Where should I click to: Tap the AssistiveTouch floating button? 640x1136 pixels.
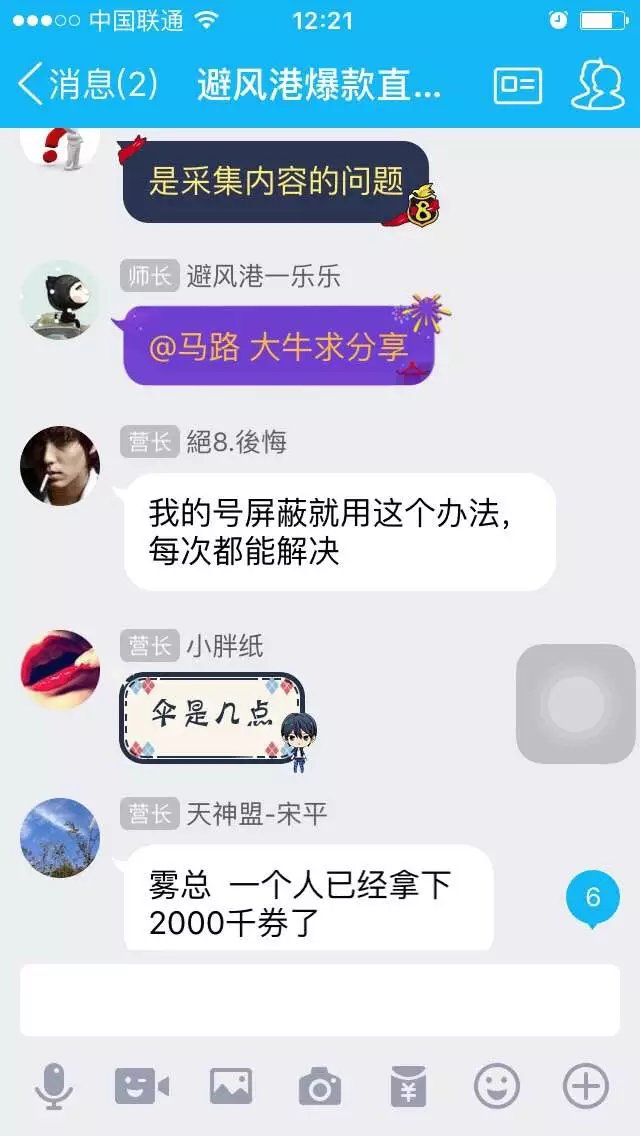576,704
